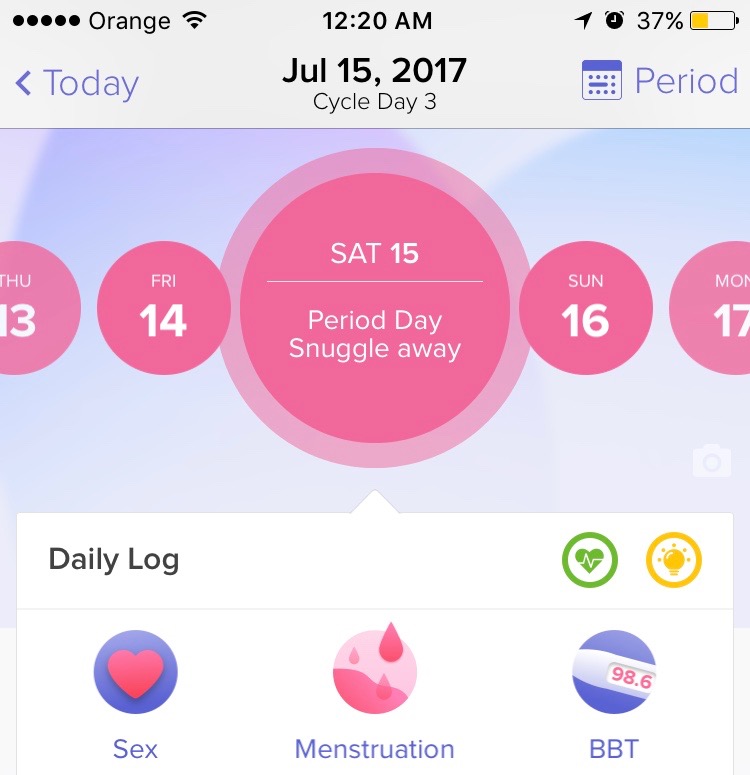Viewport: 750px width, 775px height.
Task: Select Thursday 13 date circle
Action: click(x=30, y=308)
